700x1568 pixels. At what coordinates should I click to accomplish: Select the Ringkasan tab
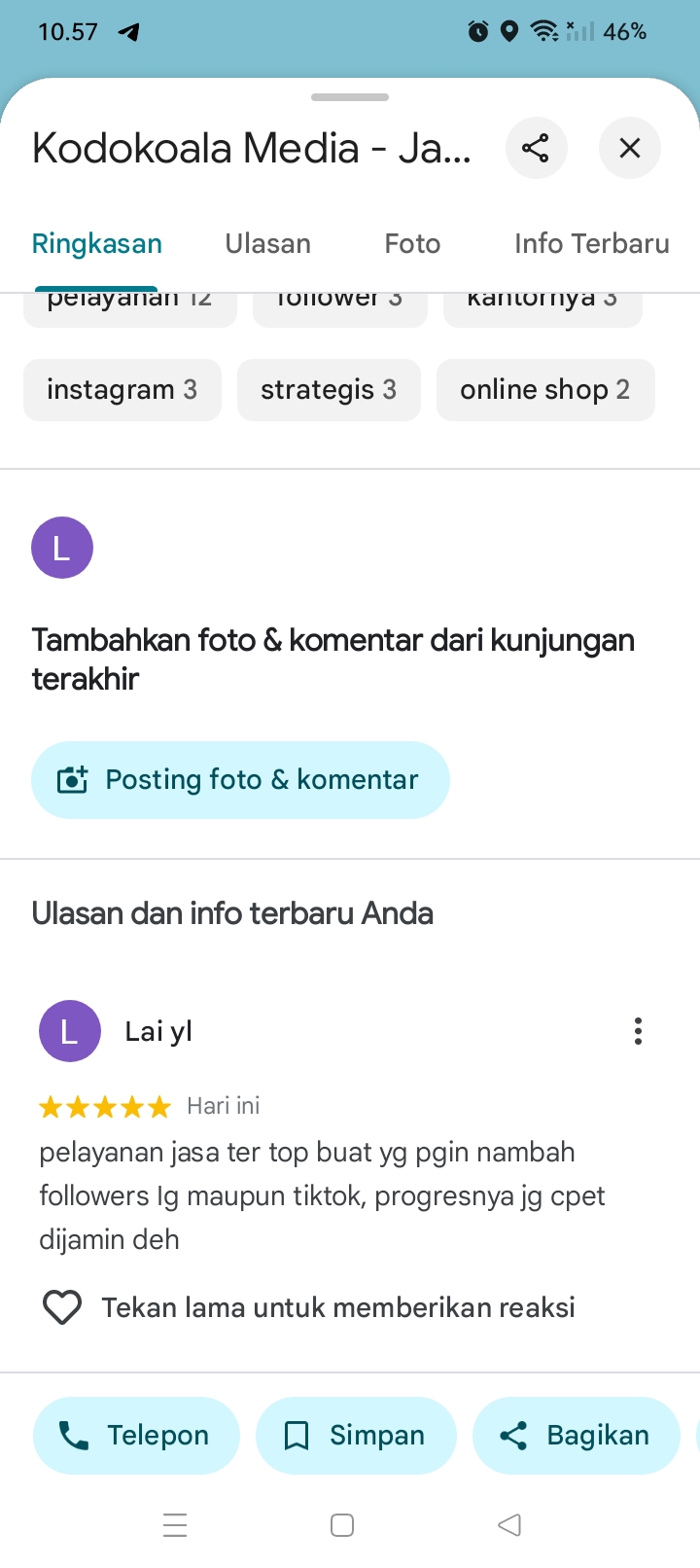pyautogui.click(x=97, y=243)
